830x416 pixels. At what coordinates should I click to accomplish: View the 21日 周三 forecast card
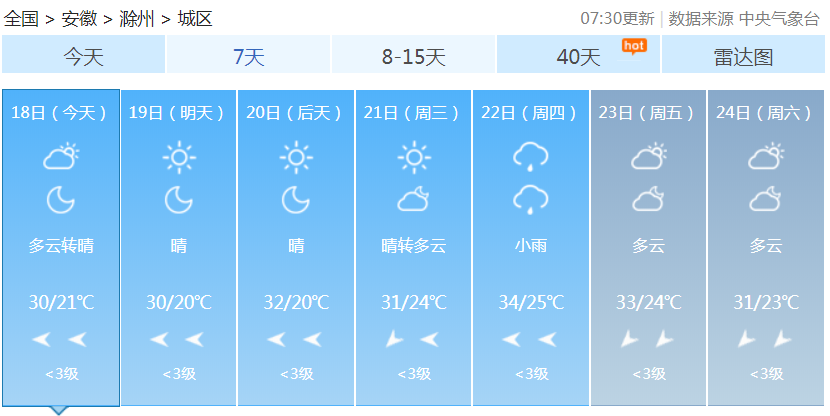413,248
